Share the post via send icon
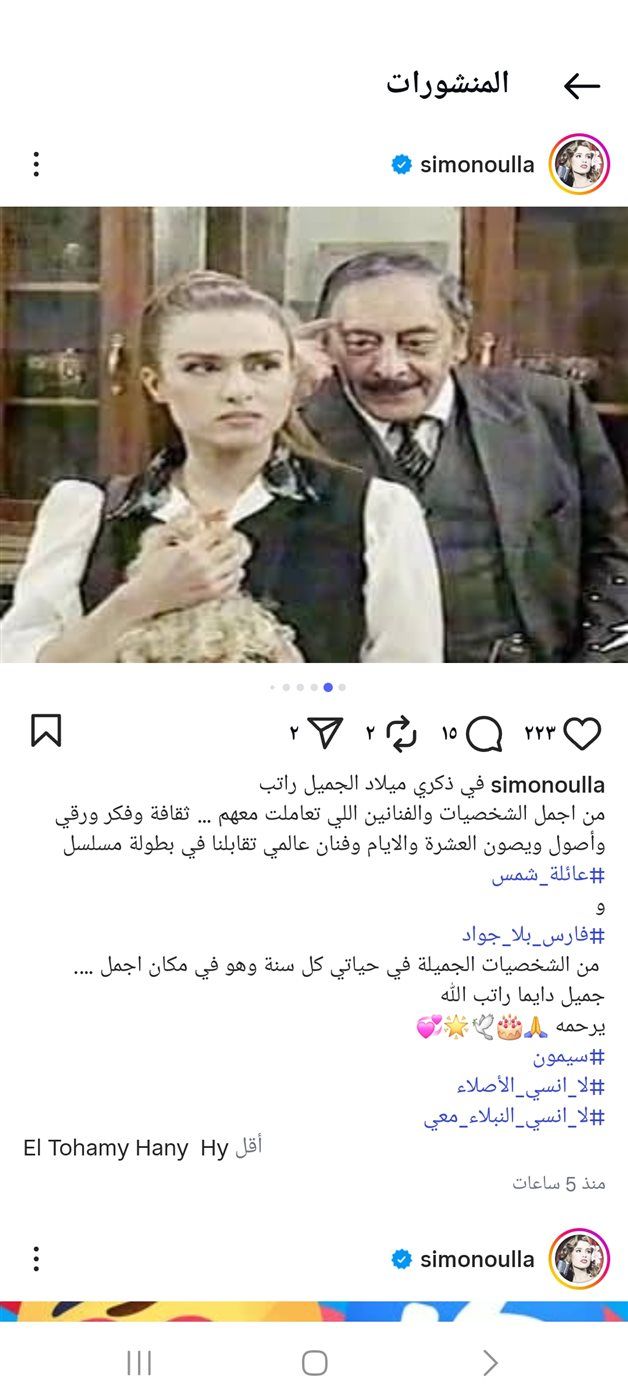The image size is (628, 1400). point(326,734)
